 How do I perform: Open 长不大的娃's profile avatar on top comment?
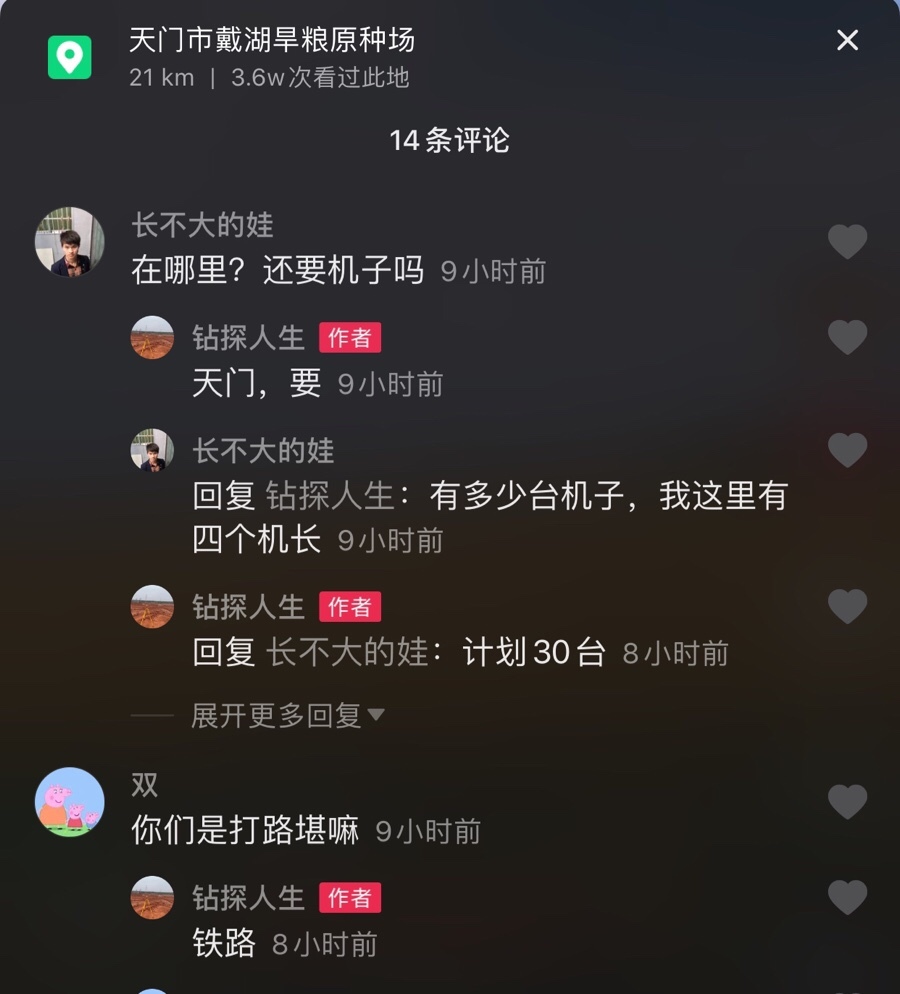[70, 242]
